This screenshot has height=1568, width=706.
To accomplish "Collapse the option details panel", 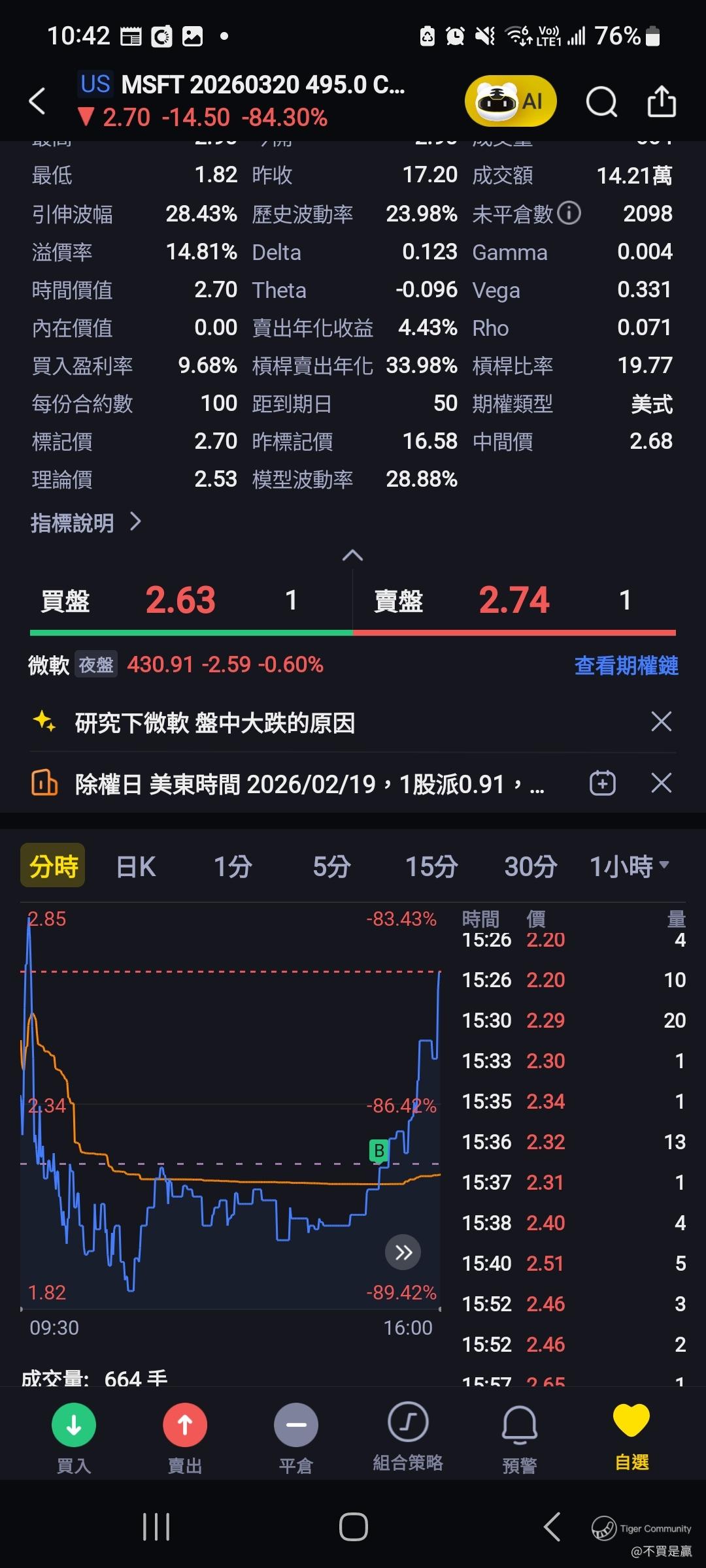I will pyautogui.click(x=352, y=555).
